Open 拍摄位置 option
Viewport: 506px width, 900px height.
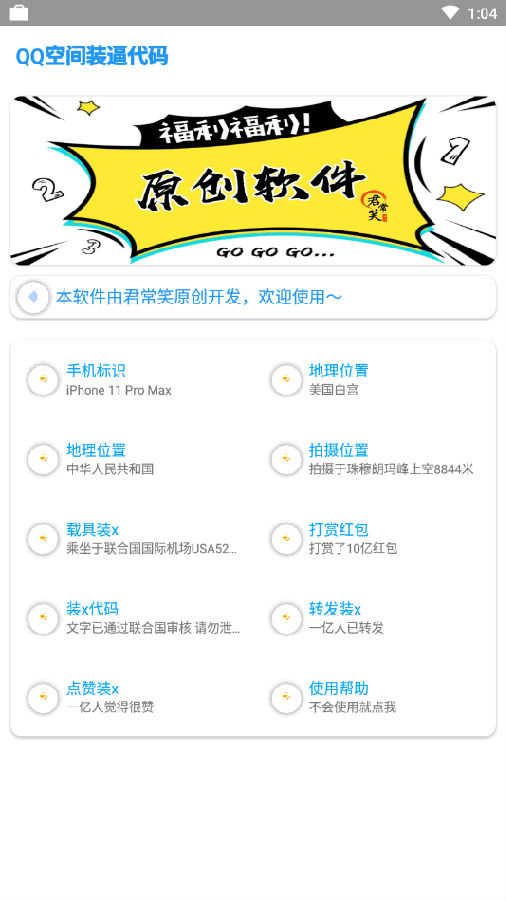[374, 459]
